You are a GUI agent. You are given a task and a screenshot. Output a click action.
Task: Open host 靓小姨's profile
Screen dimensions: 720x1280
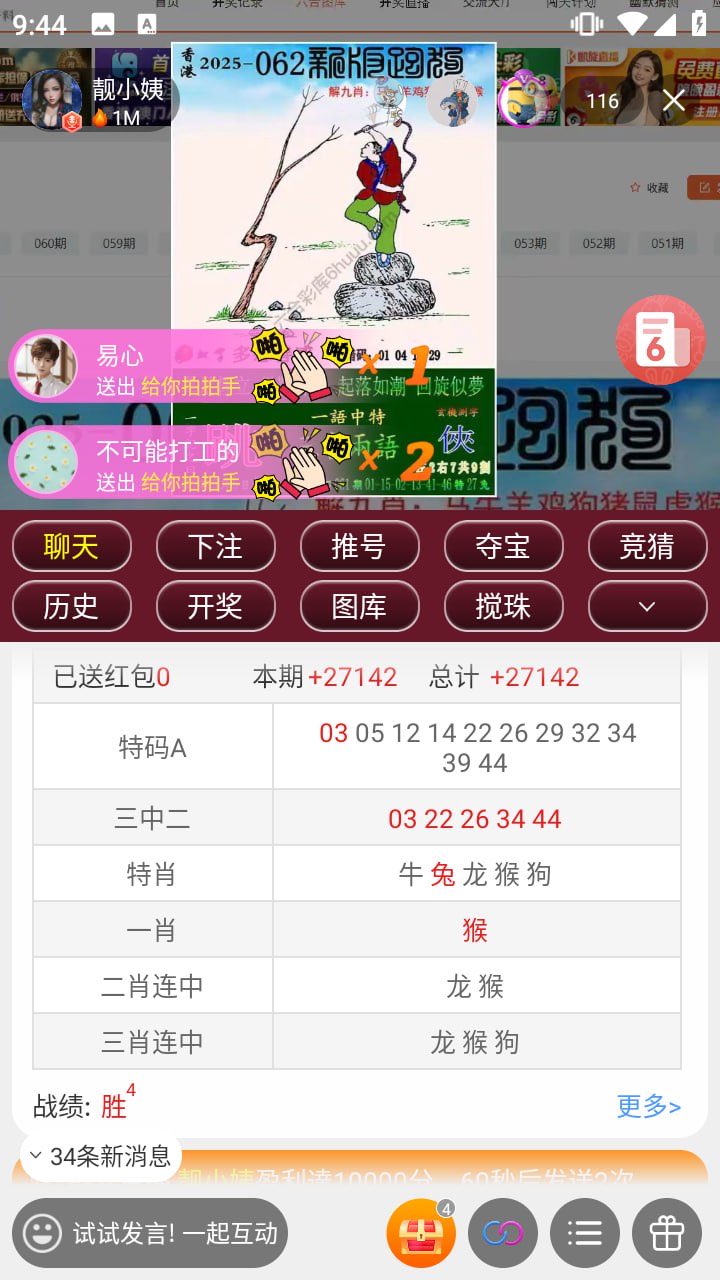[52, 100]
